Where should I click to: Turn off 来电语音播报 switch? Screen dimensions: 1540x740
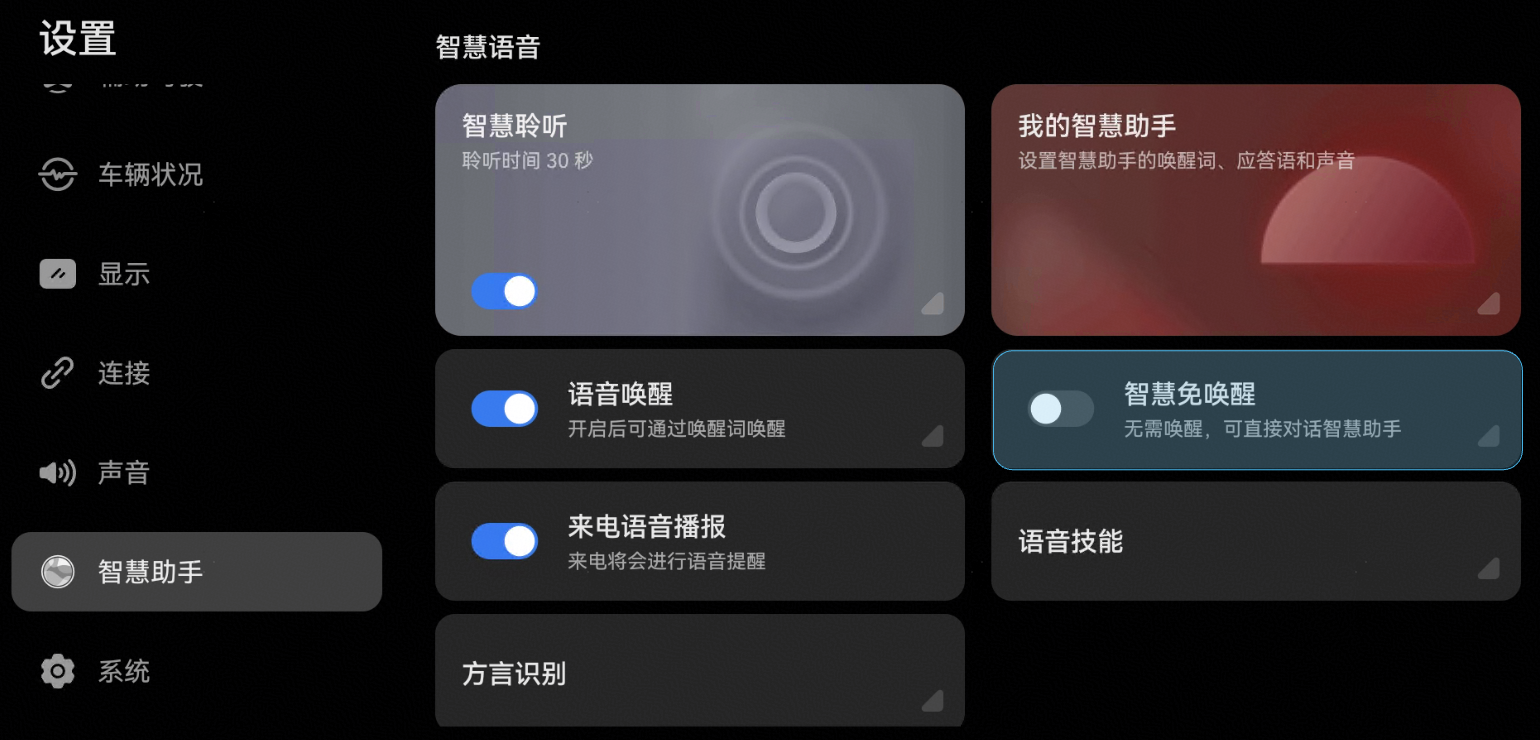(504, 541)
